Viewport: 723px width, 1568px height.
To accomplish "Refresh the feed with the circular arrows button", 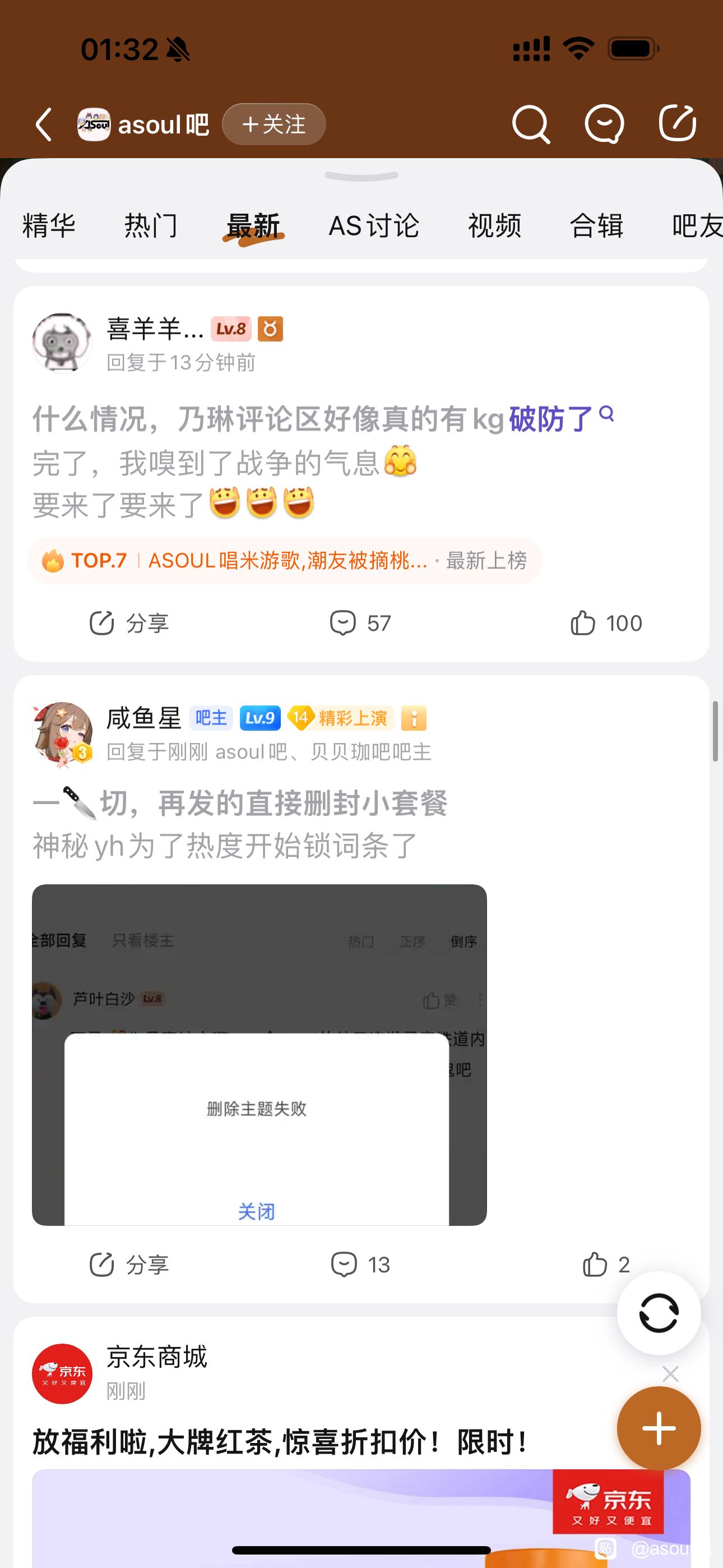I will [659, 1313].
